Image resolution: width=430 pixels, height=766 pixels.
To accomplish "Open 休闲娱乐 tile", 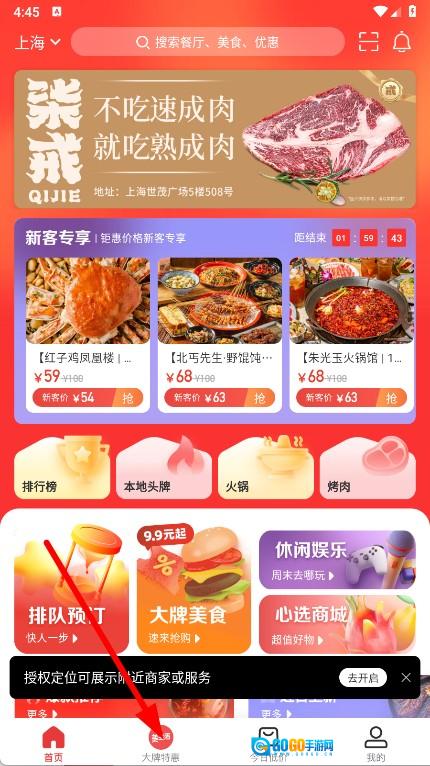I will (337, 559).
